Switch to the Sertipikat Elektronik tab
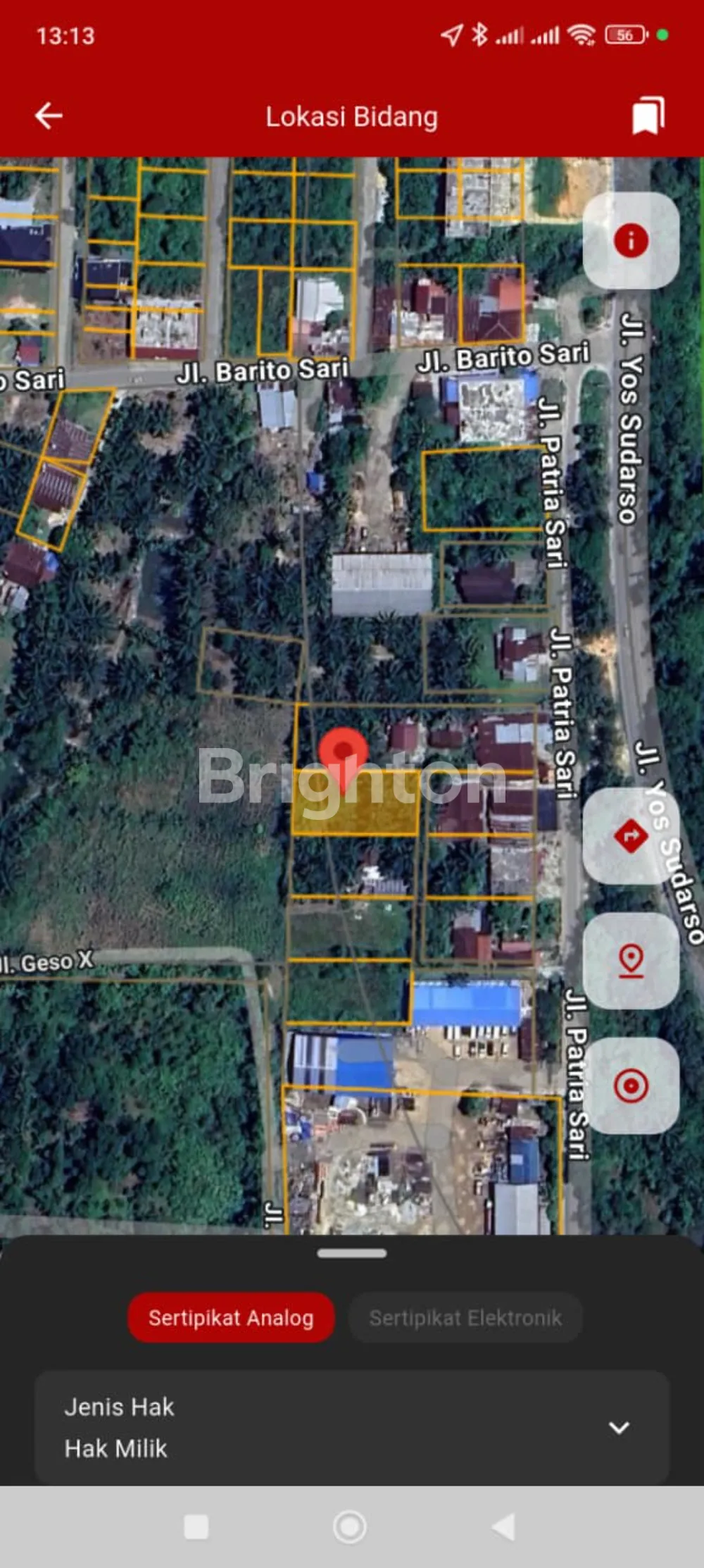Image resolution: width=704 pixels, height=1568 pixels. 465,1318
